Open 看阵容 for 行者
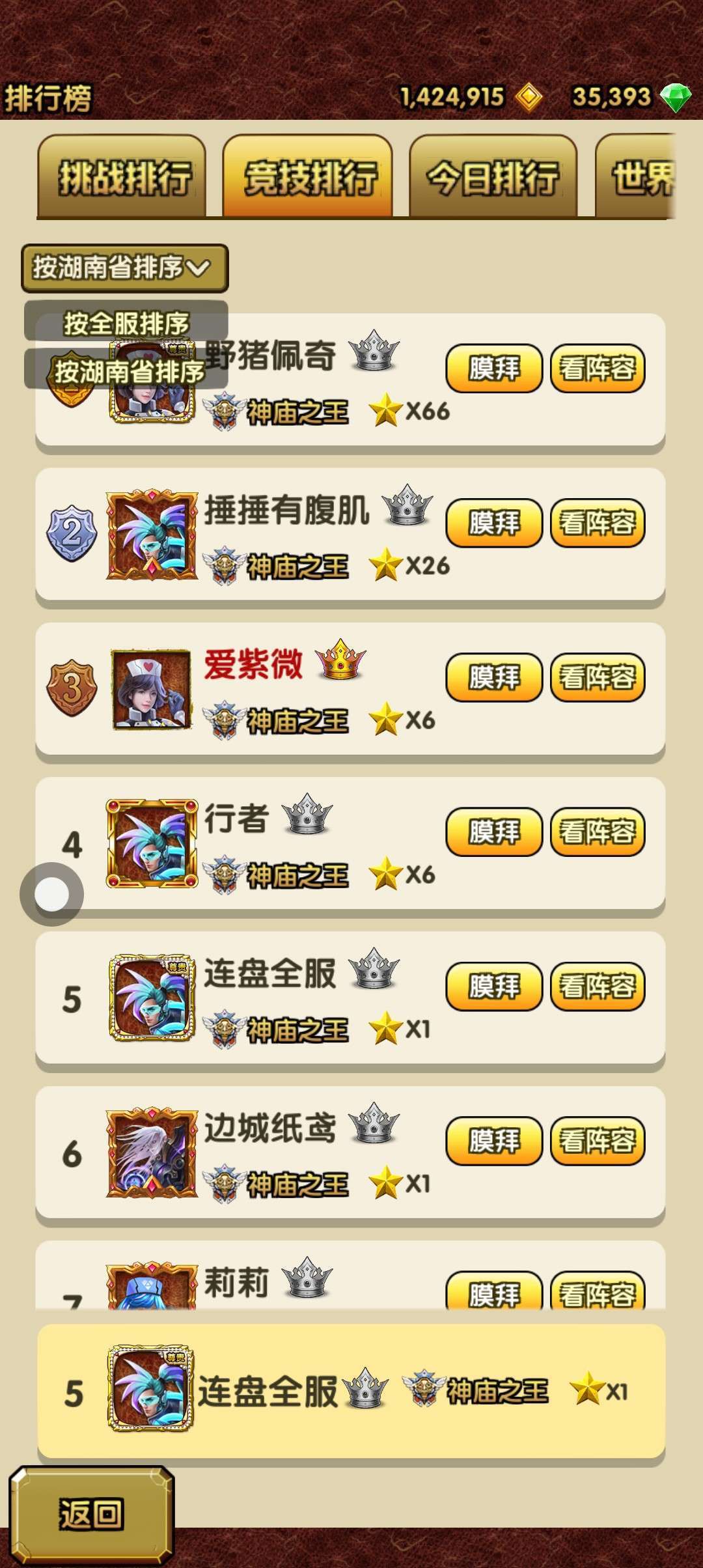This screenshot has width=703, height=1568. coord(598,832)
